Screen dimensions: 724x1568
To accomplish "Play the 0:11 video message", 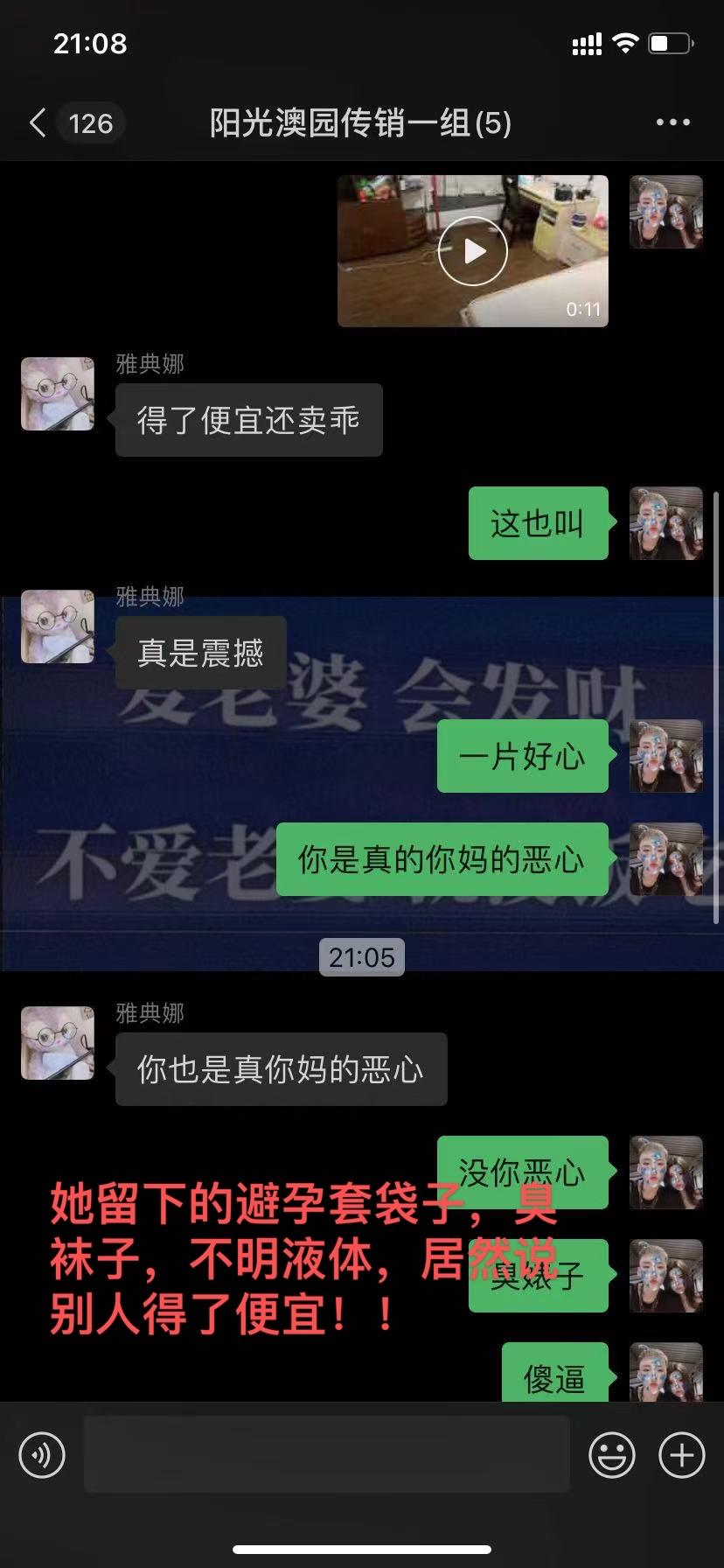I will pos(472,251).
